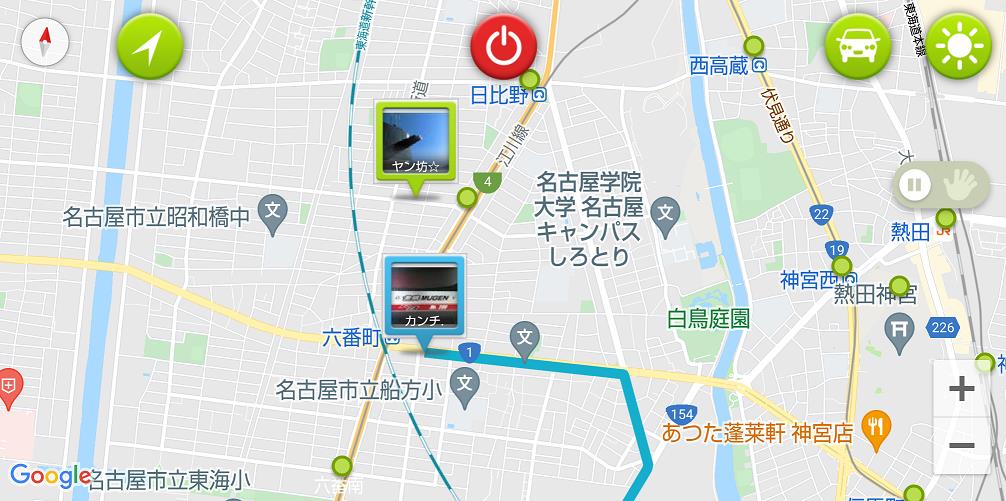Tap the green dot near 日比野 station
The image size is (1006, 501).
pos(530,79)
